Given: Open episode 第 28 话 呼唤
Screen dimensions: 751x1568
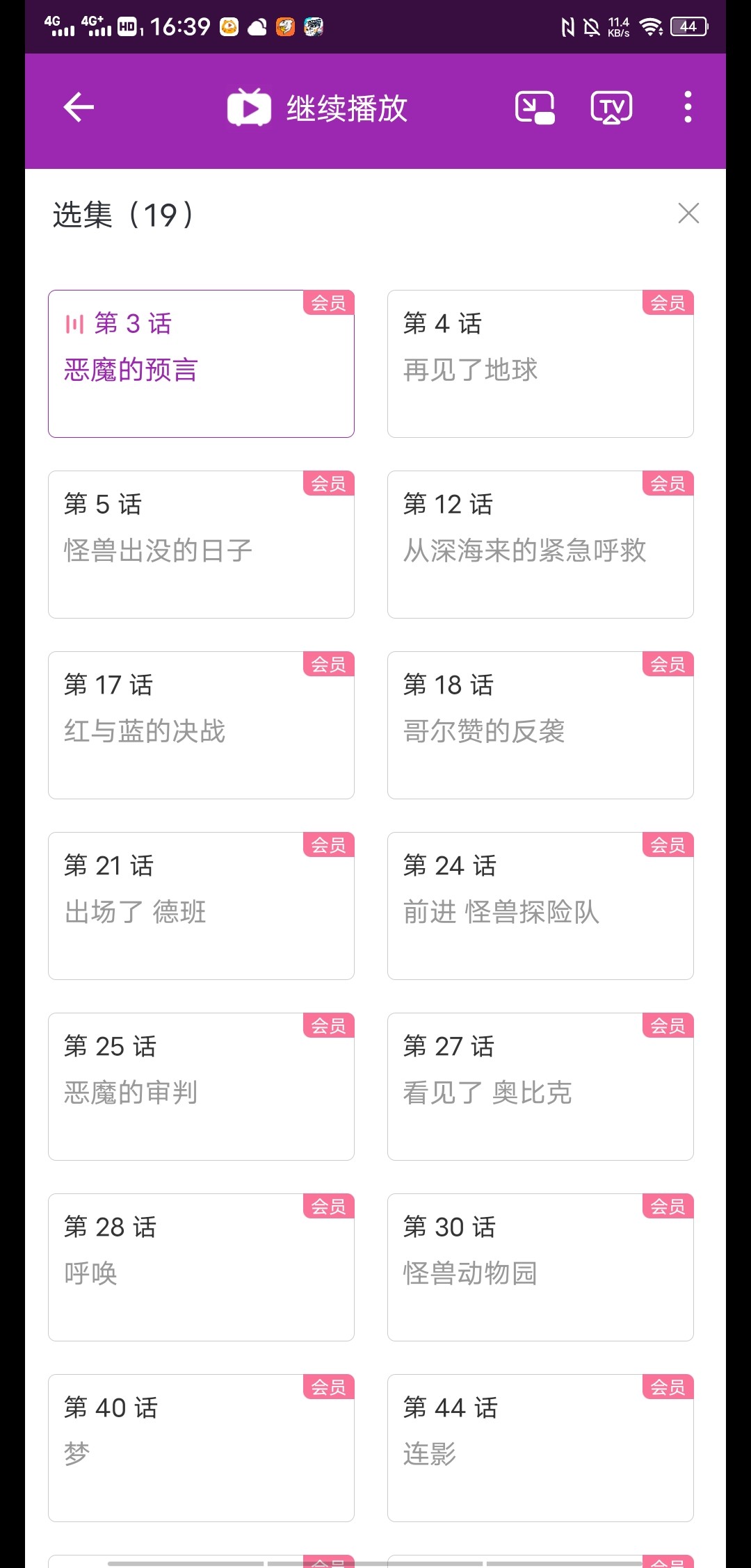Looking at the screenshot, I should click(201, 1267).
